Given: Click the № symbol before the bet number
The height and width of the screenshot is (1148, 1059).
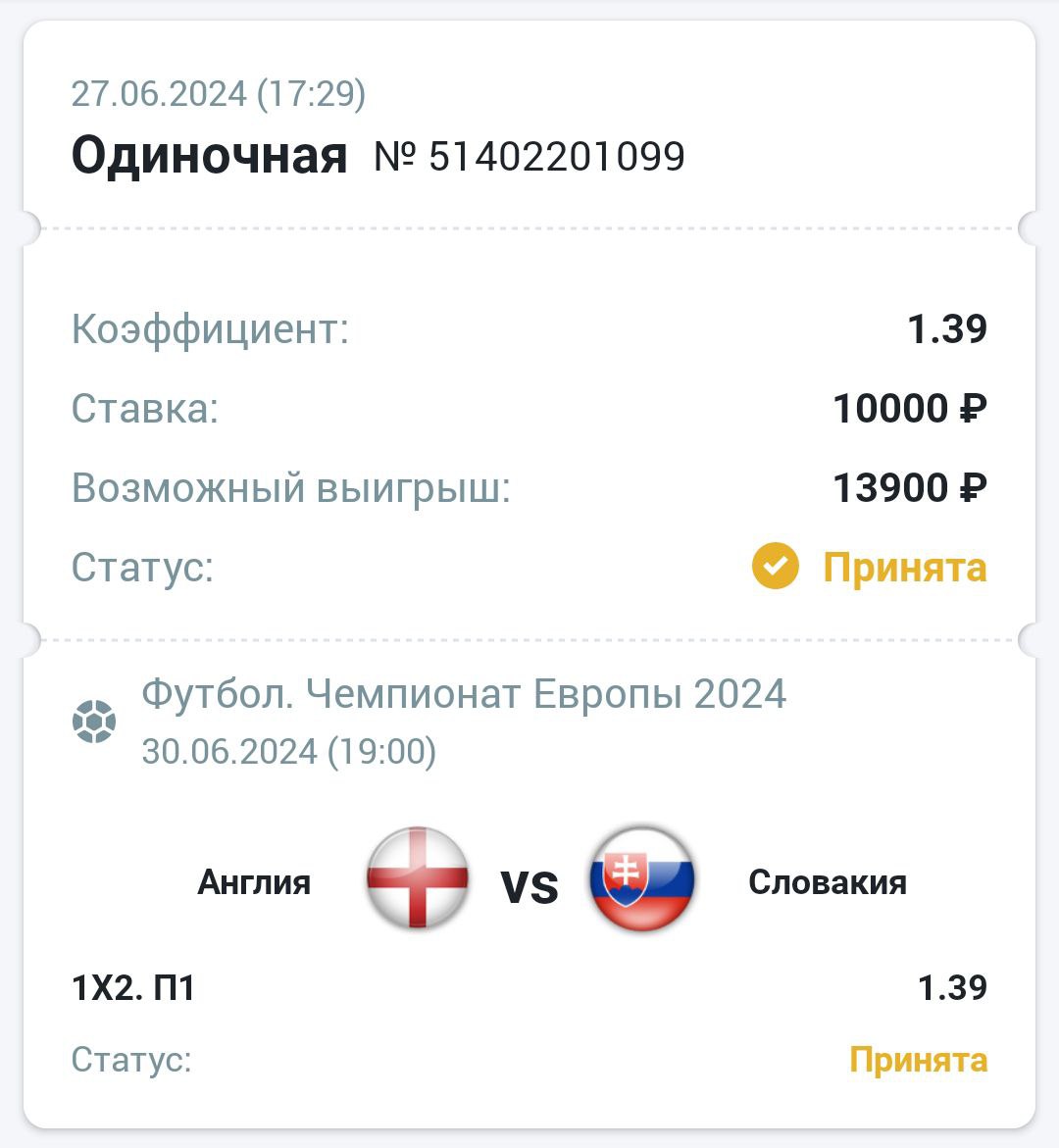Looking at the screenshot, I should pyautogui.click(x=394, y=155).
